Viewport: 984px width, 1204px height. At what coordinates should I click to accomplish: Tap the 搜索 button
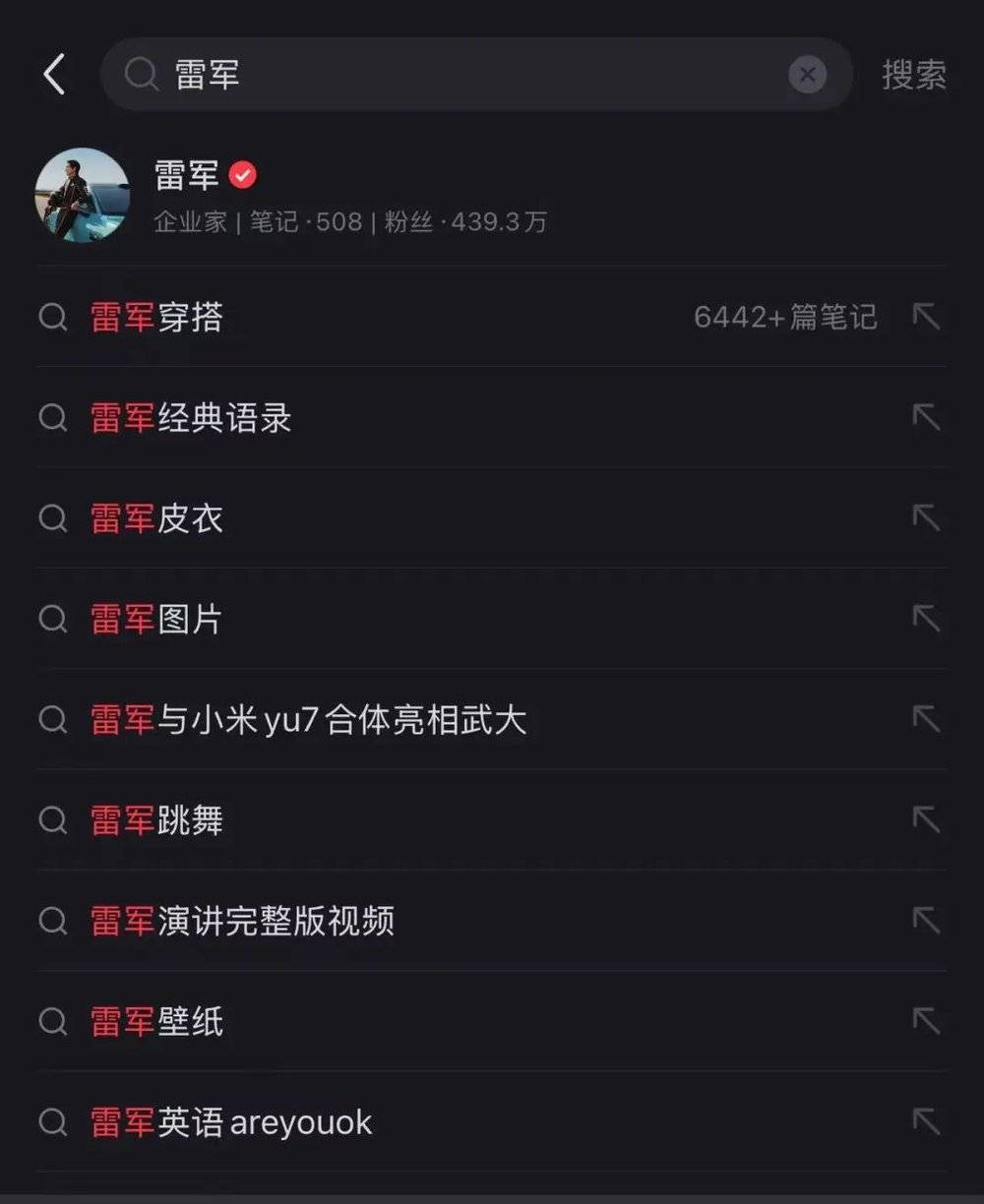(914, 75)
